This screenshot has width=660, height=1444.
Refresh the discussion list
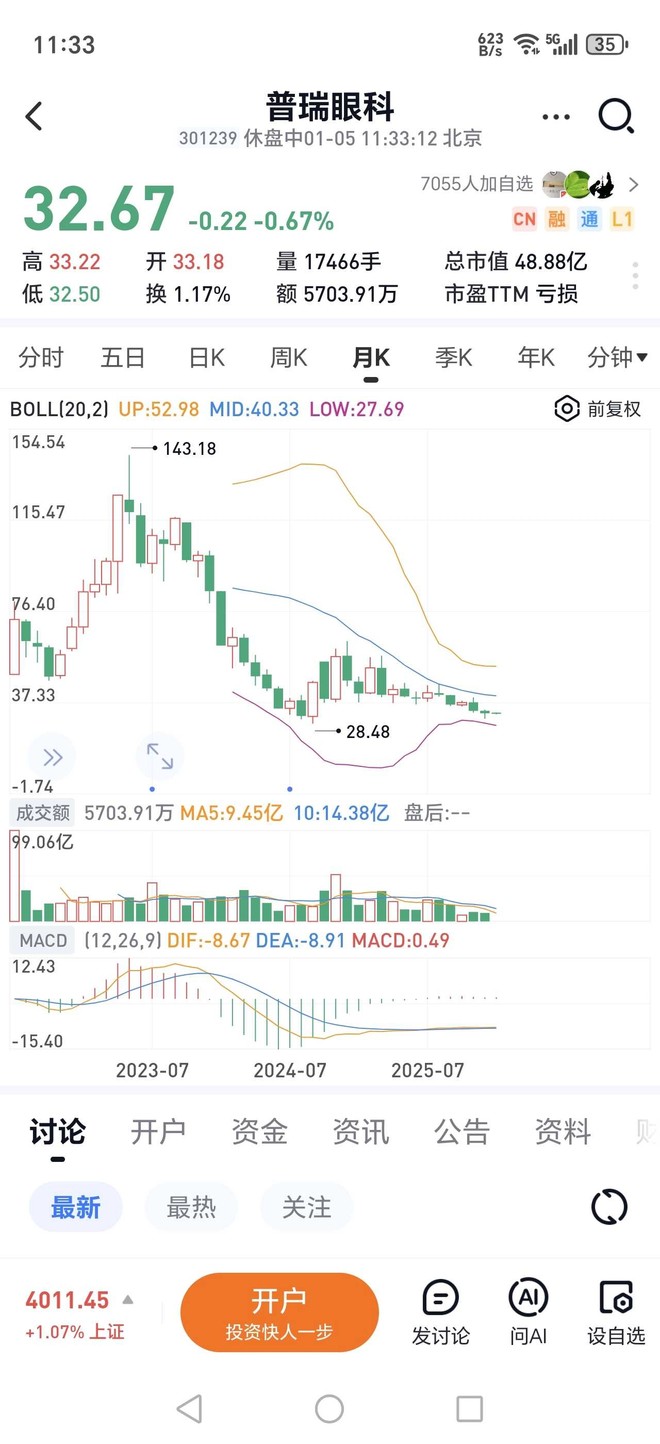[609, 1207]
